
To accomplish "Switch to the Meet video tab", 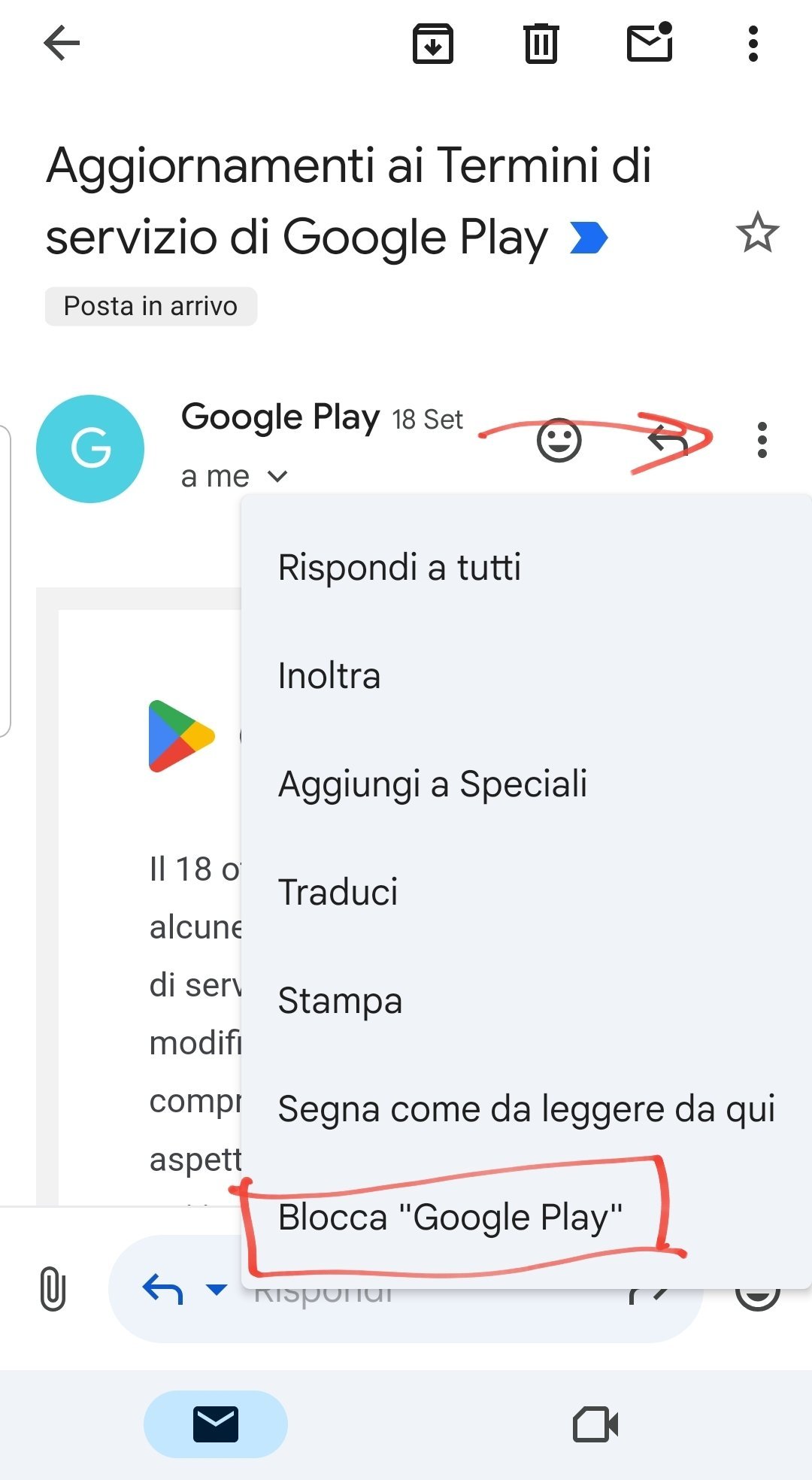I will click(x=595, y=1424).
